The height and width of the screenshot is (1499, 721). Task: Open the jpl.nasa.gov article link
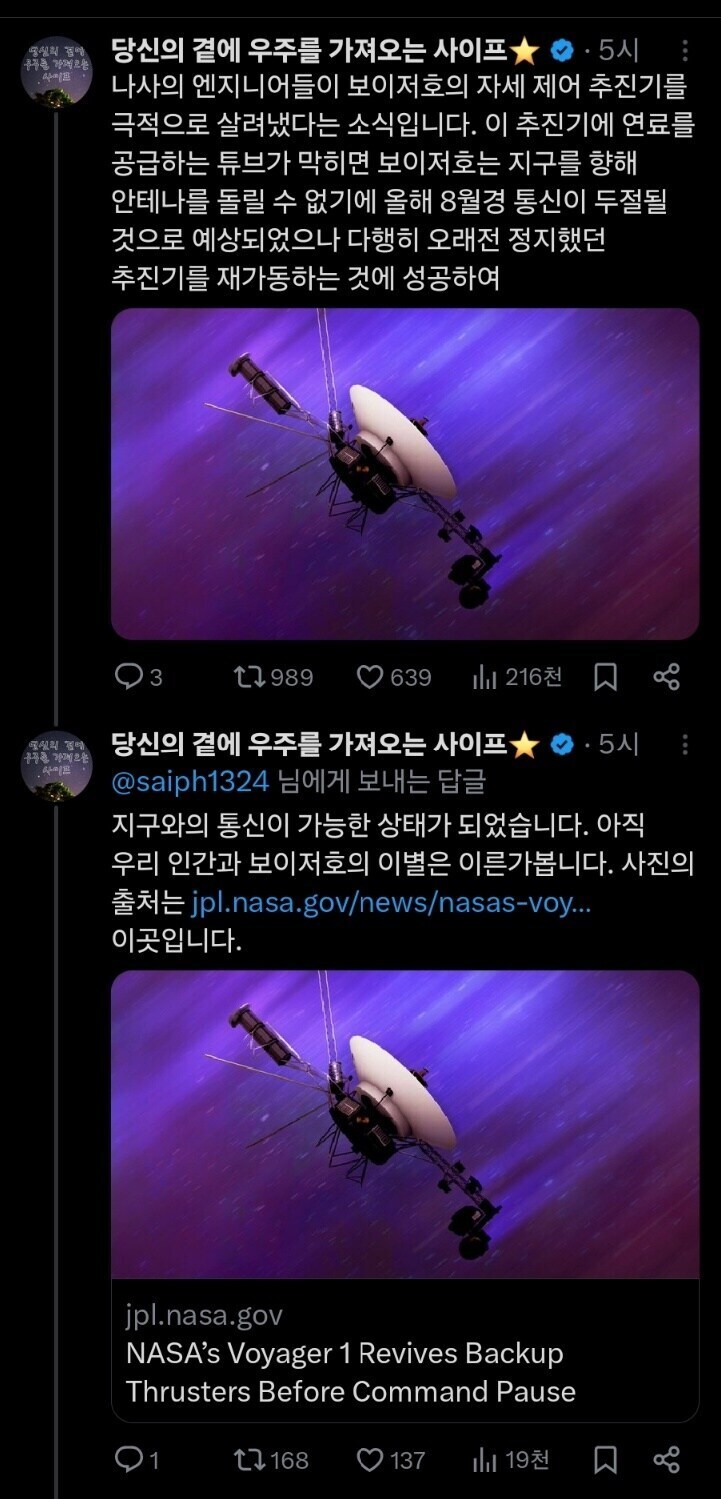(x=389, y=905)
